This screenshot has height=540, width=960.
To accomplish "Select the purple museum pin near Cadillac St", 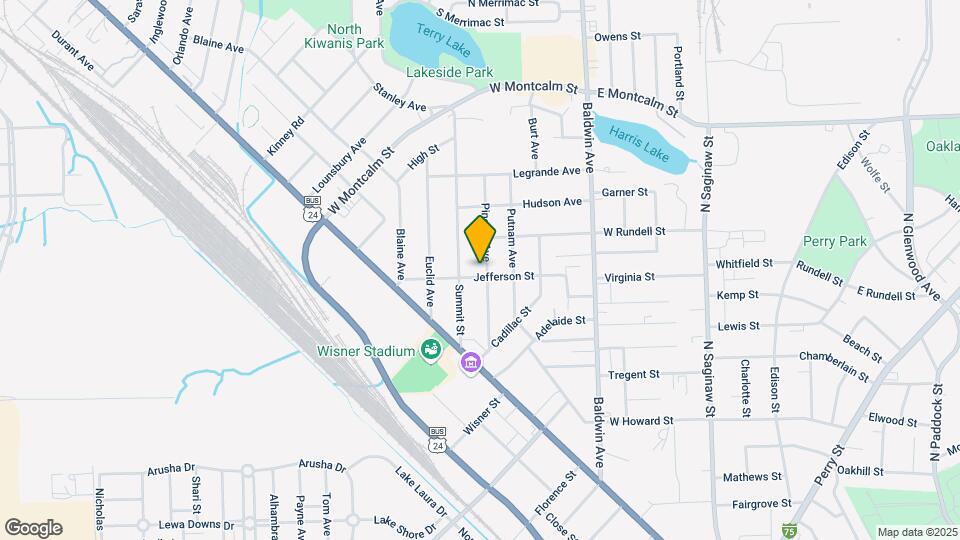I will [x=471, y=362].
